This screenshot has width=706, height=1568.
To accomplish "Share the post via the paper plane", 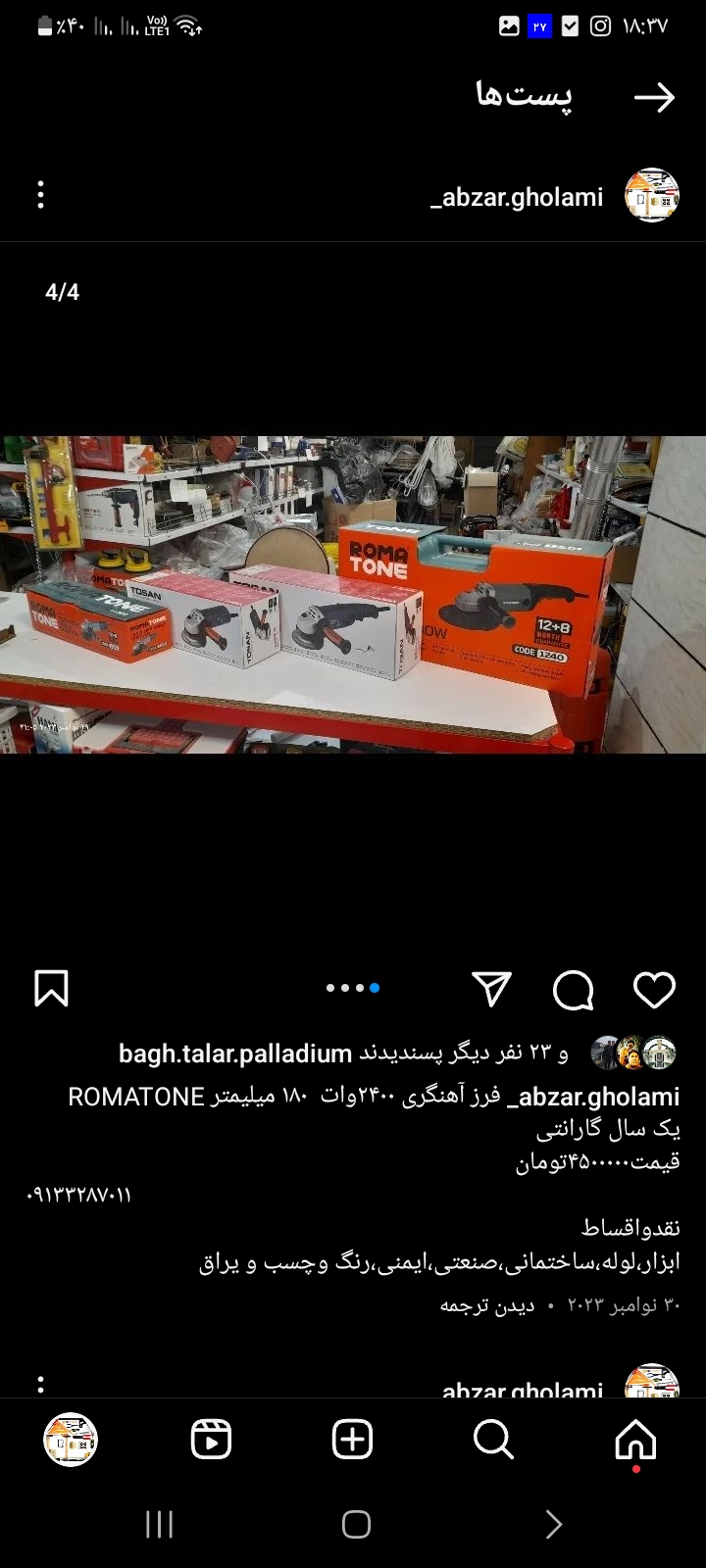I will (491, 989).
